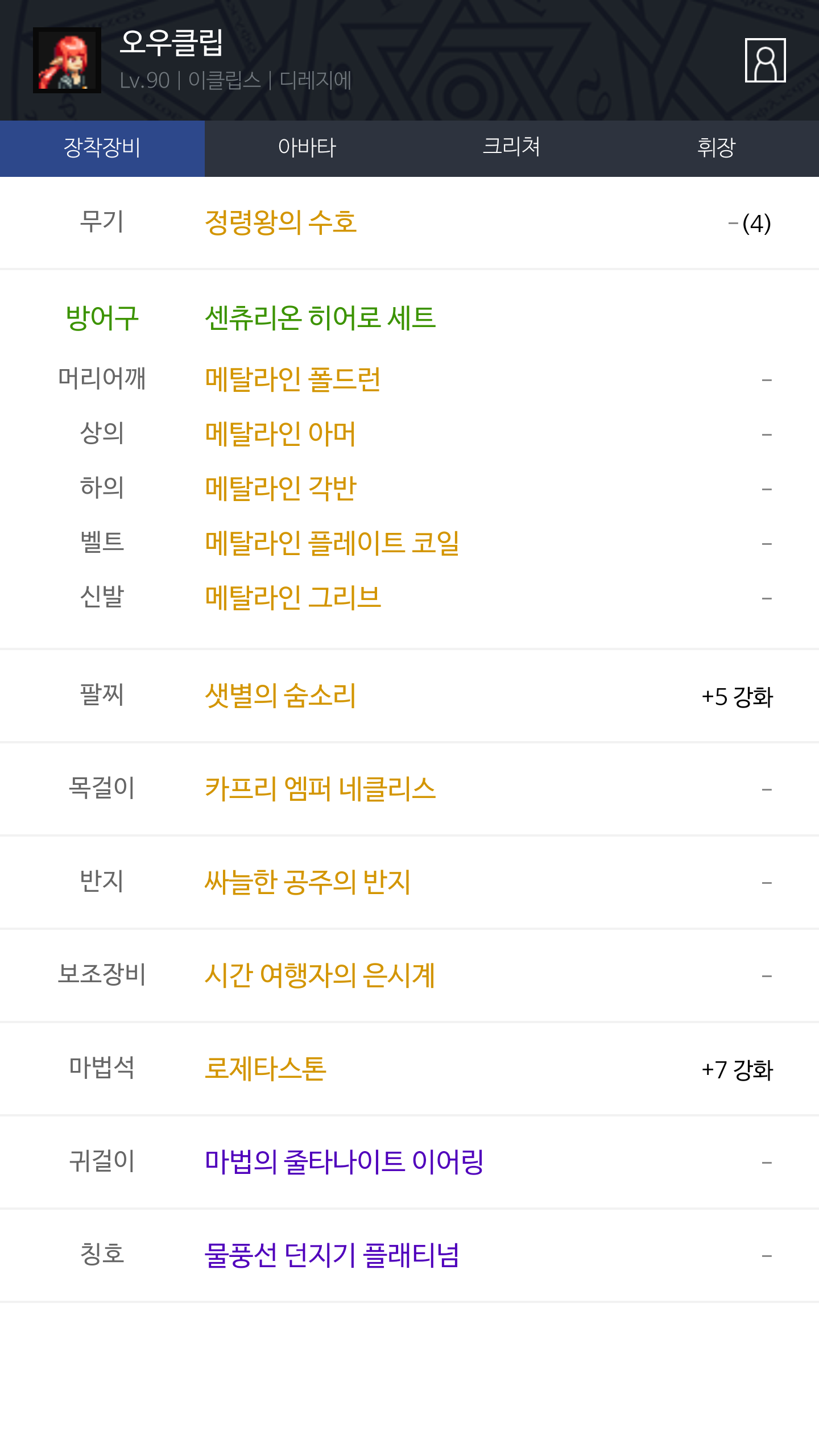Open the character profile icon

point(765,60)
